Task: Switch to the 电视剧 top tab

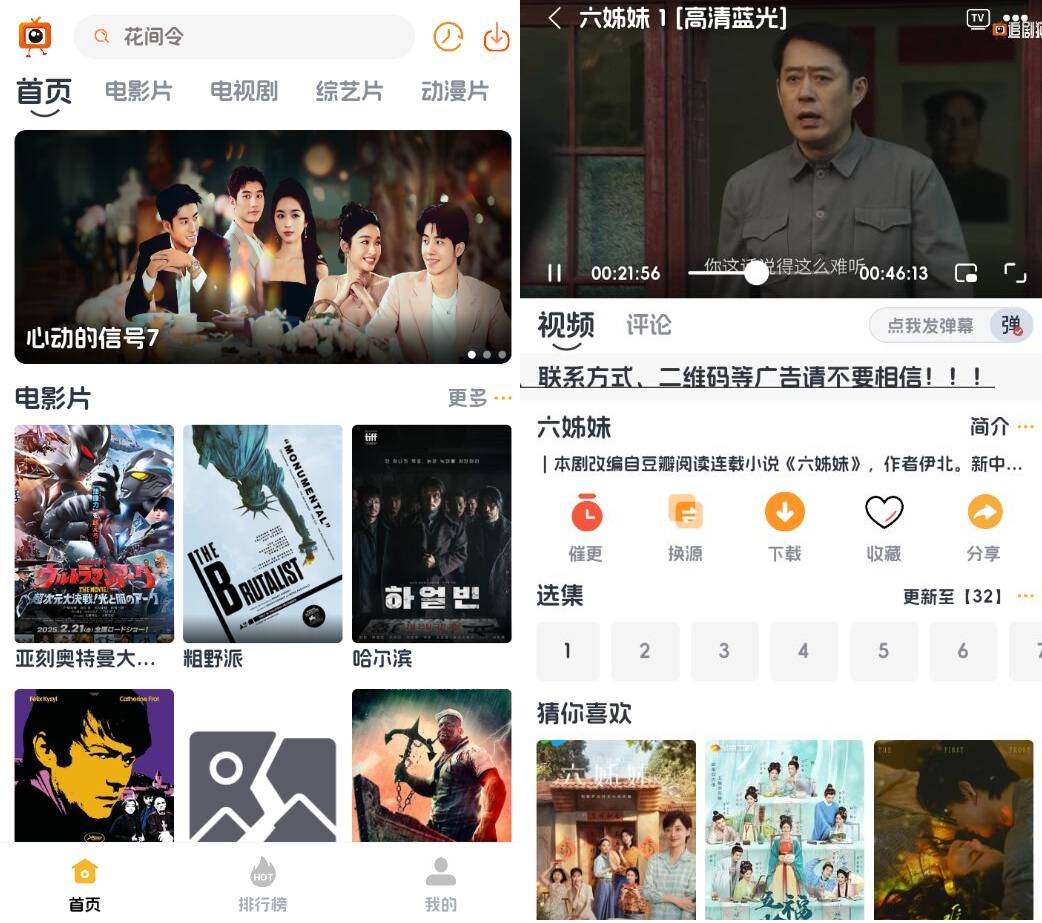Action: [244, 91]
